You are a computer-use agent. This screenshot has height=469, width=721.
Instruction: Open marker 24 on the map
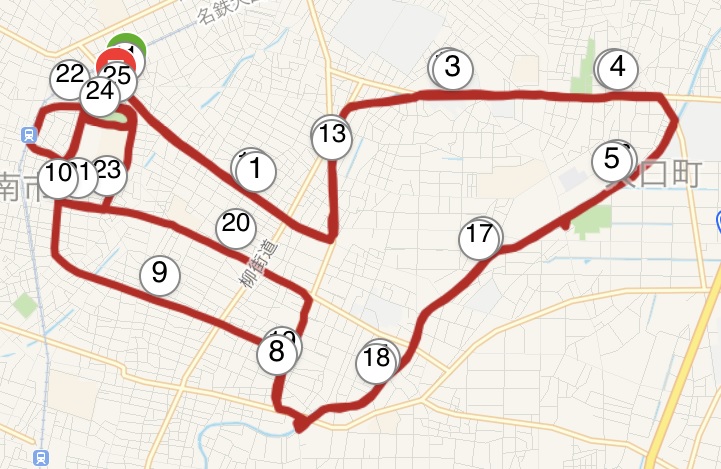(x=98, y=93)
